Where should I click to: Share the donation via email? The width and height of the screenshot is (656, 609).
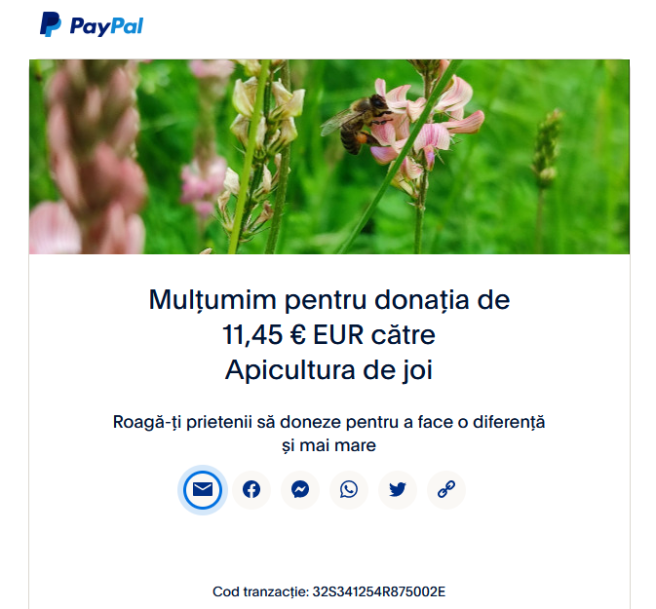pos(203,489)
